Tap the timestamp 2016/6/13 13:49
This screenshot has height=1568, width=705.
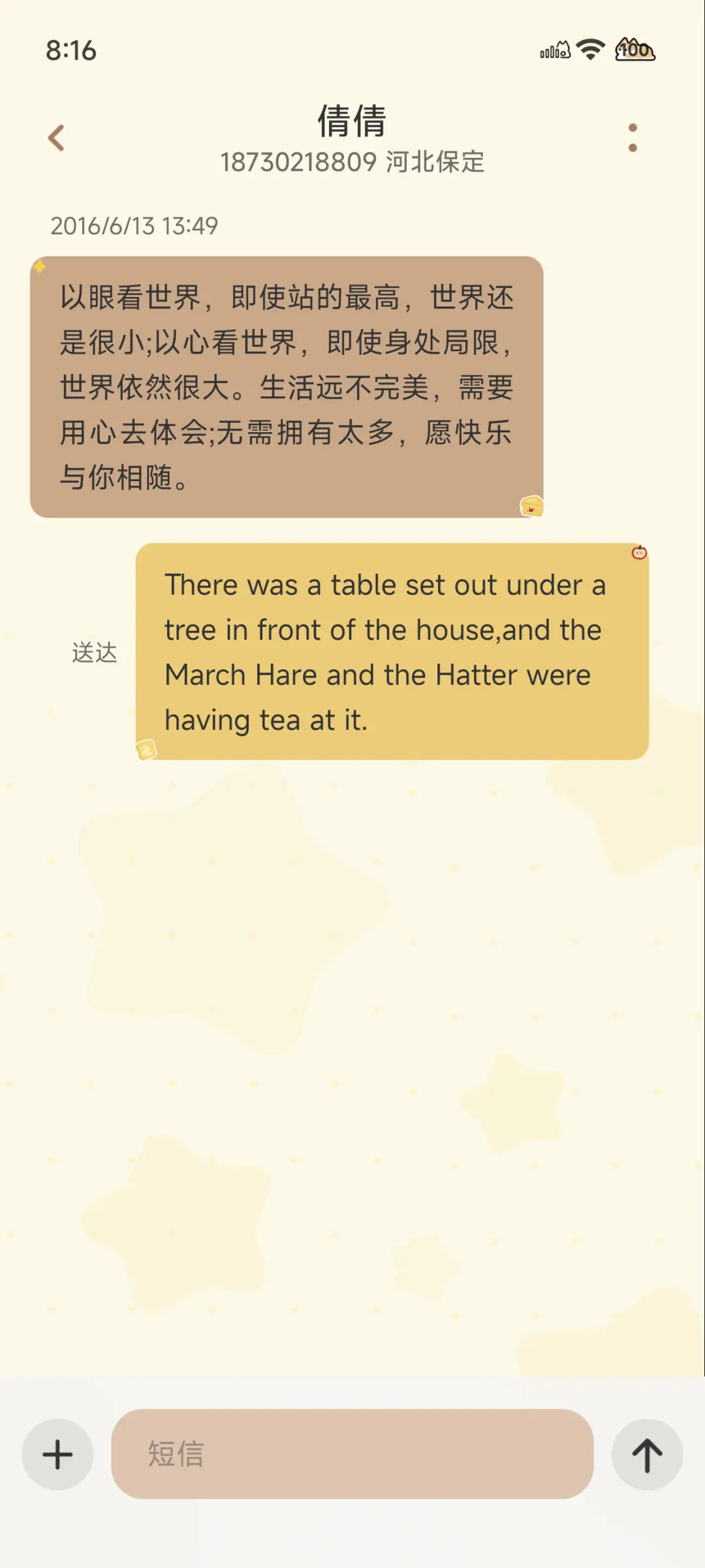(x=134, y=227)
